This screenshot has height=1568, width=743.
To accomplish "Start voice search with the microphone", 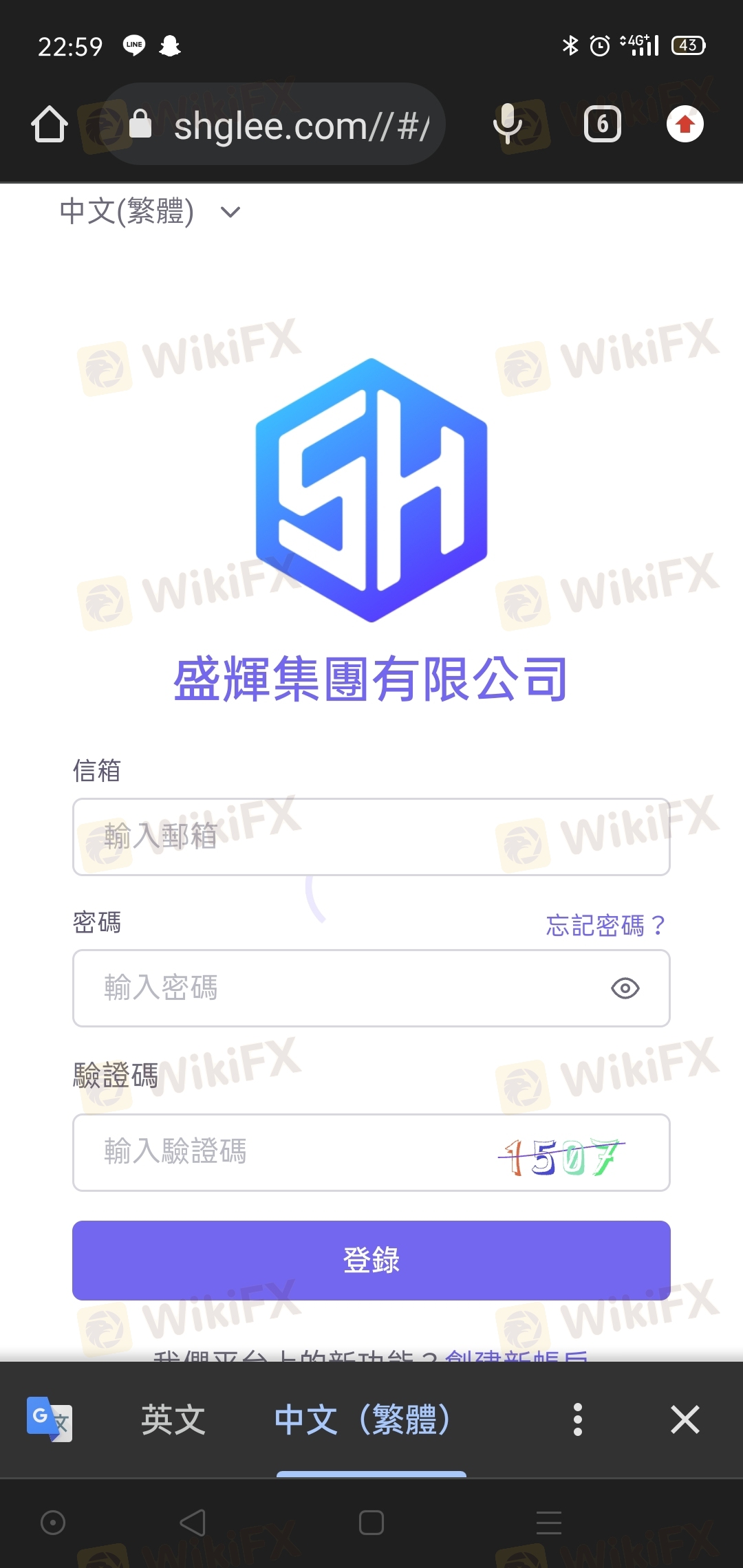I will 508,124.
